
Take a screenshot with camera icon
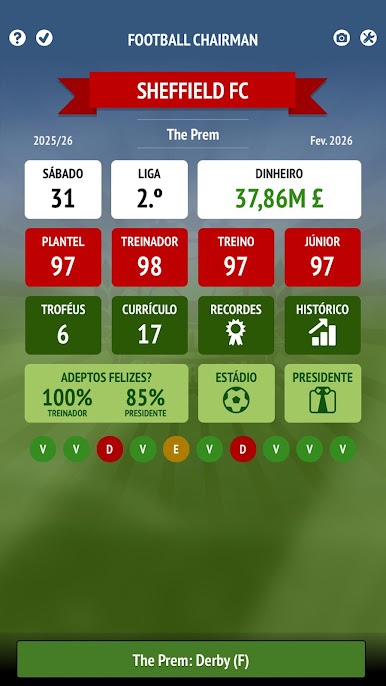pos(341,38)
